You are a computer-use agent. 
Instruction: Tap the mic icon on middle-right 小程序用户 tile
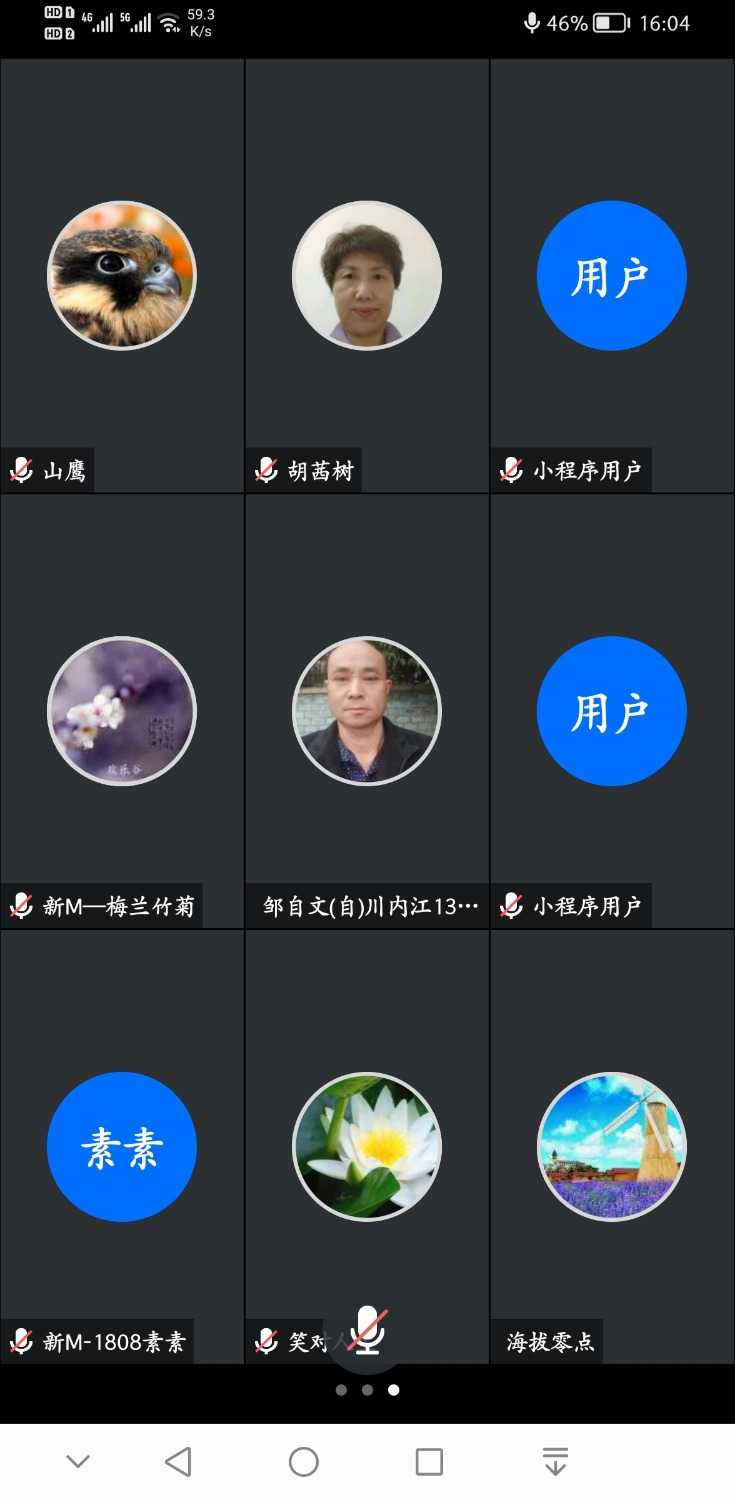(x=511, y=905)
